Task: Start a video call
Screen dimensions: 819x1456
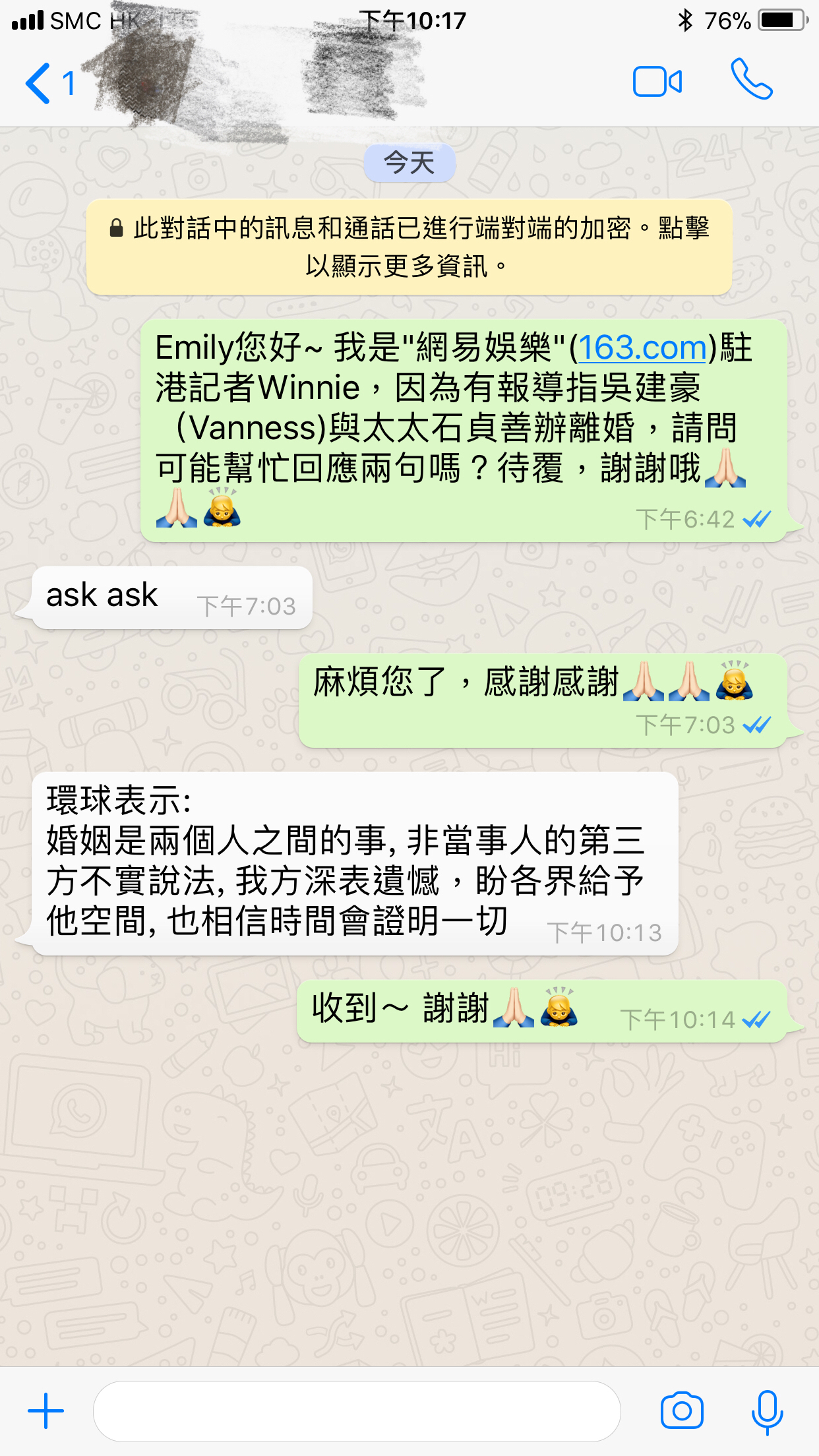Action: pos(657,82)
